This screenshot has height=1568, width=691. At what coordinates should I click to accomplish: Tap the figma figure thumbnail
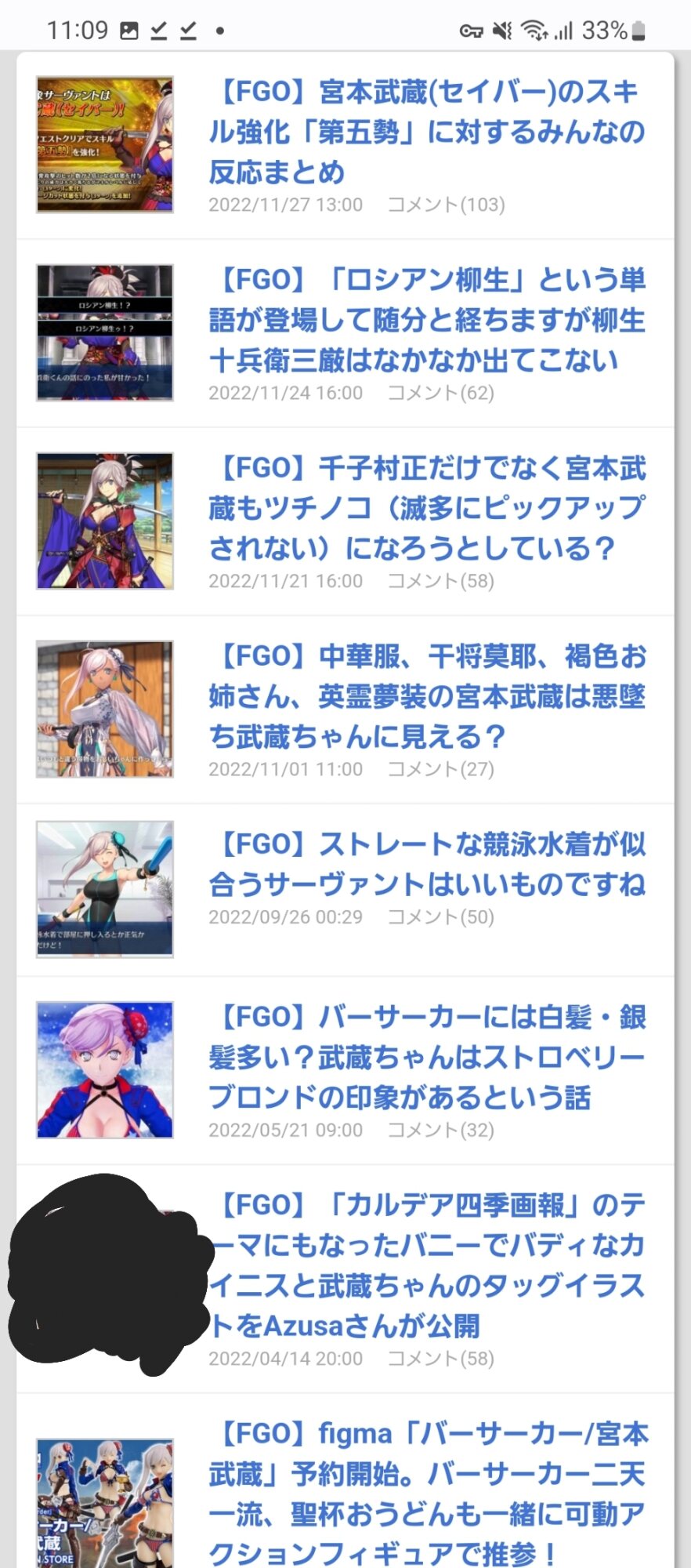click(105, 1502)
